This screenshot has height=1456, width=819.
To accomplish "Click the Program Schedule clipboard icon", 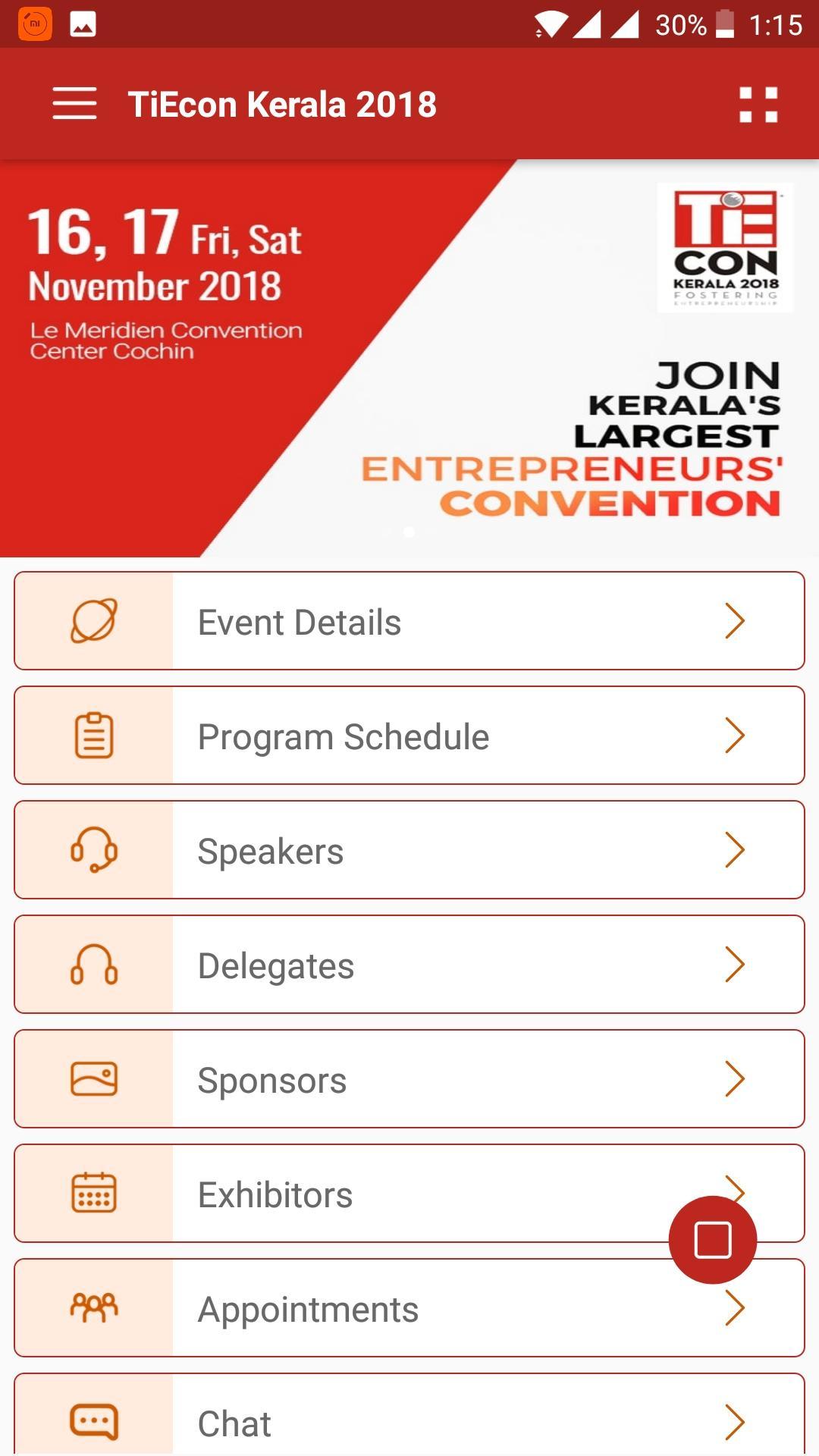I will 93,735.
